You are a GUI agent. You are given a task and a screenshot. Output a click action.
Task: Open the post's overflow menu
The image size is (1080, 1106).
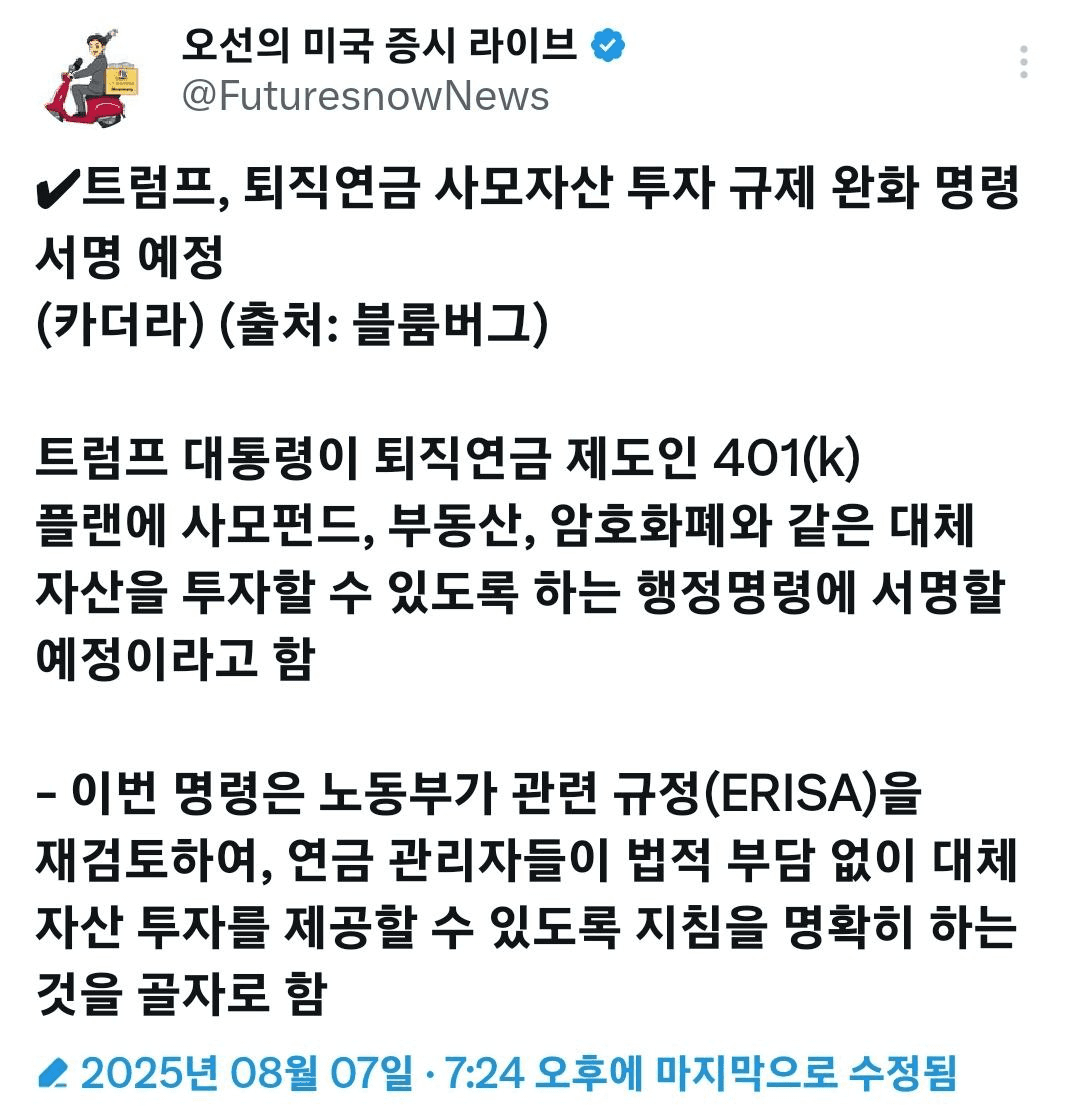[x=1023, y=62]
